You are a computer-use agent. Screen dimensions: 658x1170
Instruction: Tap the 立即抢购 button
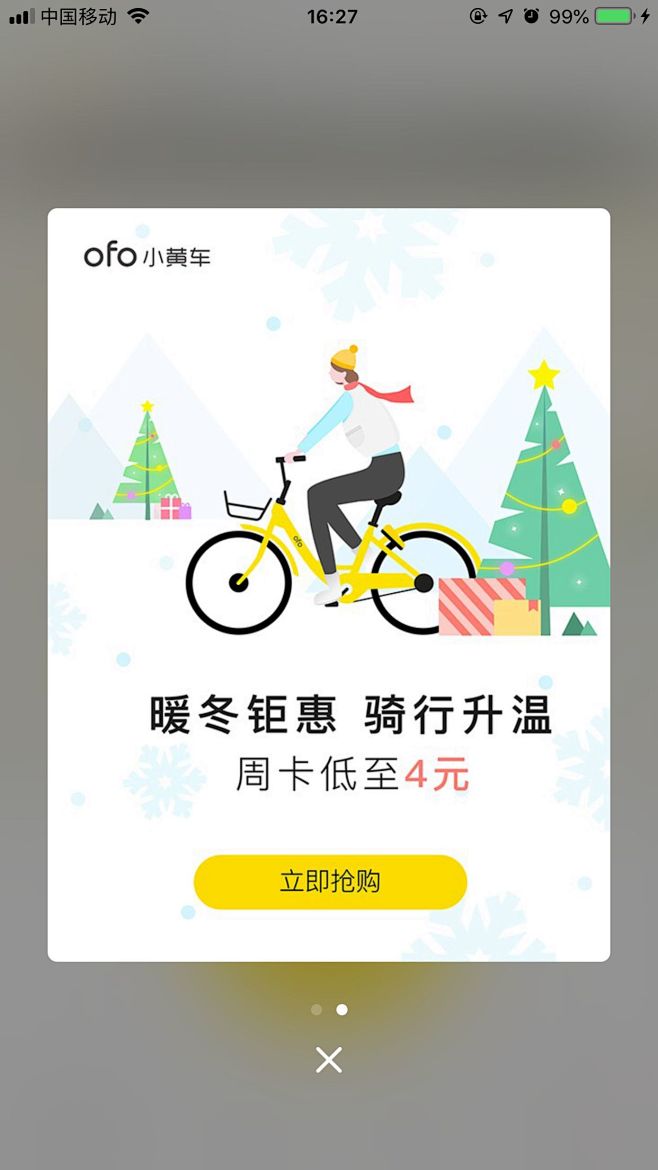pos(330,882)
